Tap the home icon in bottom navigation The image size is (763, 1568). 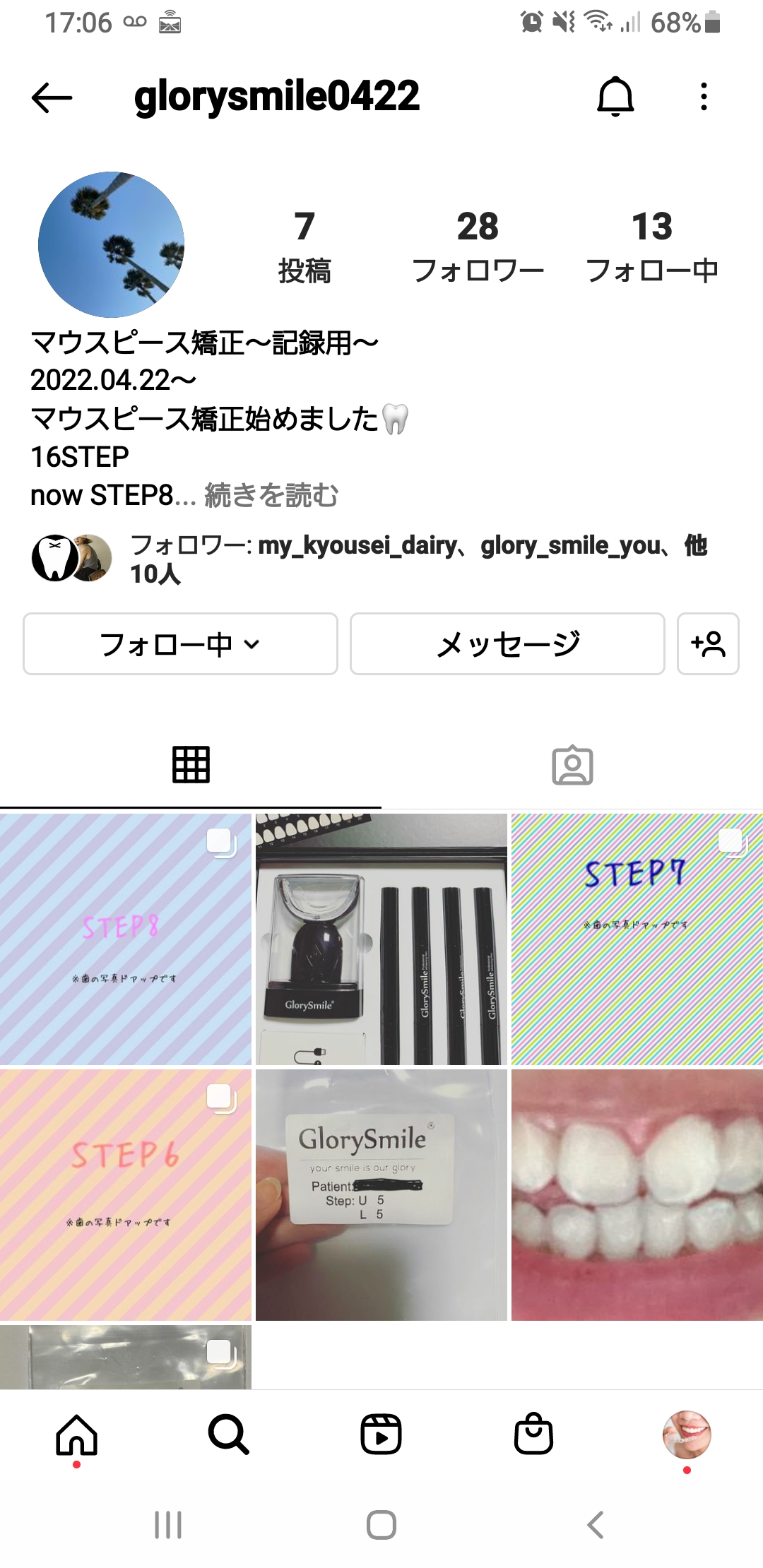78,1434
